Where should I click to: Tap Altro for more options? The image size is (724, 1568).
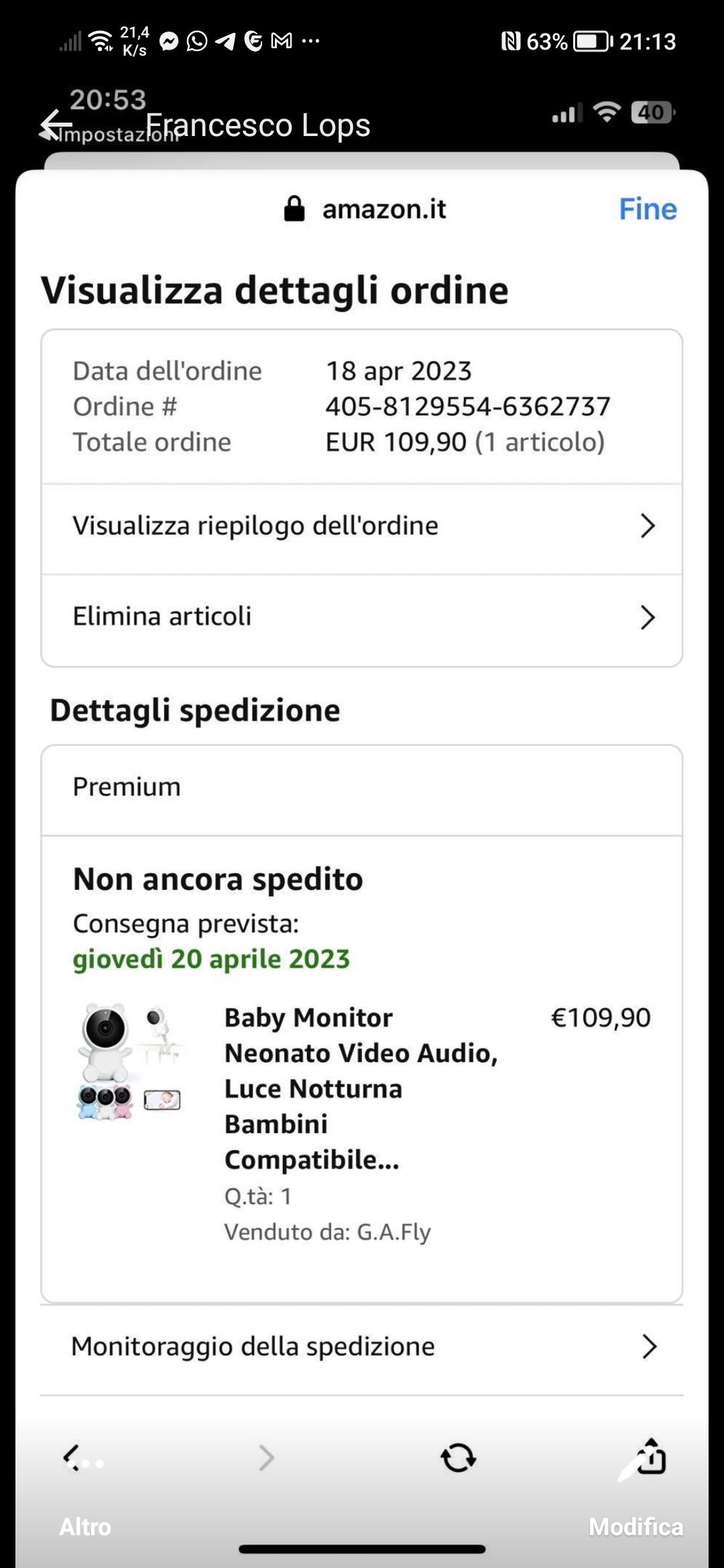(85, 1527)
